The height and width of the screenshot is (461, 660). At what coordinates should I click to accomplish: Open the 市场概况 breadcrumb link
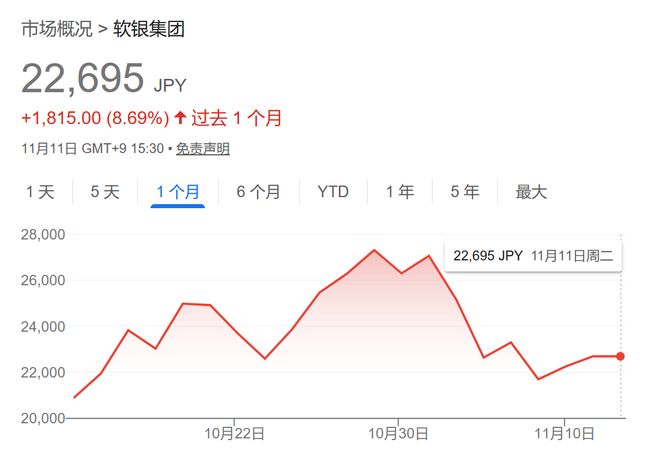click(56, 28)
